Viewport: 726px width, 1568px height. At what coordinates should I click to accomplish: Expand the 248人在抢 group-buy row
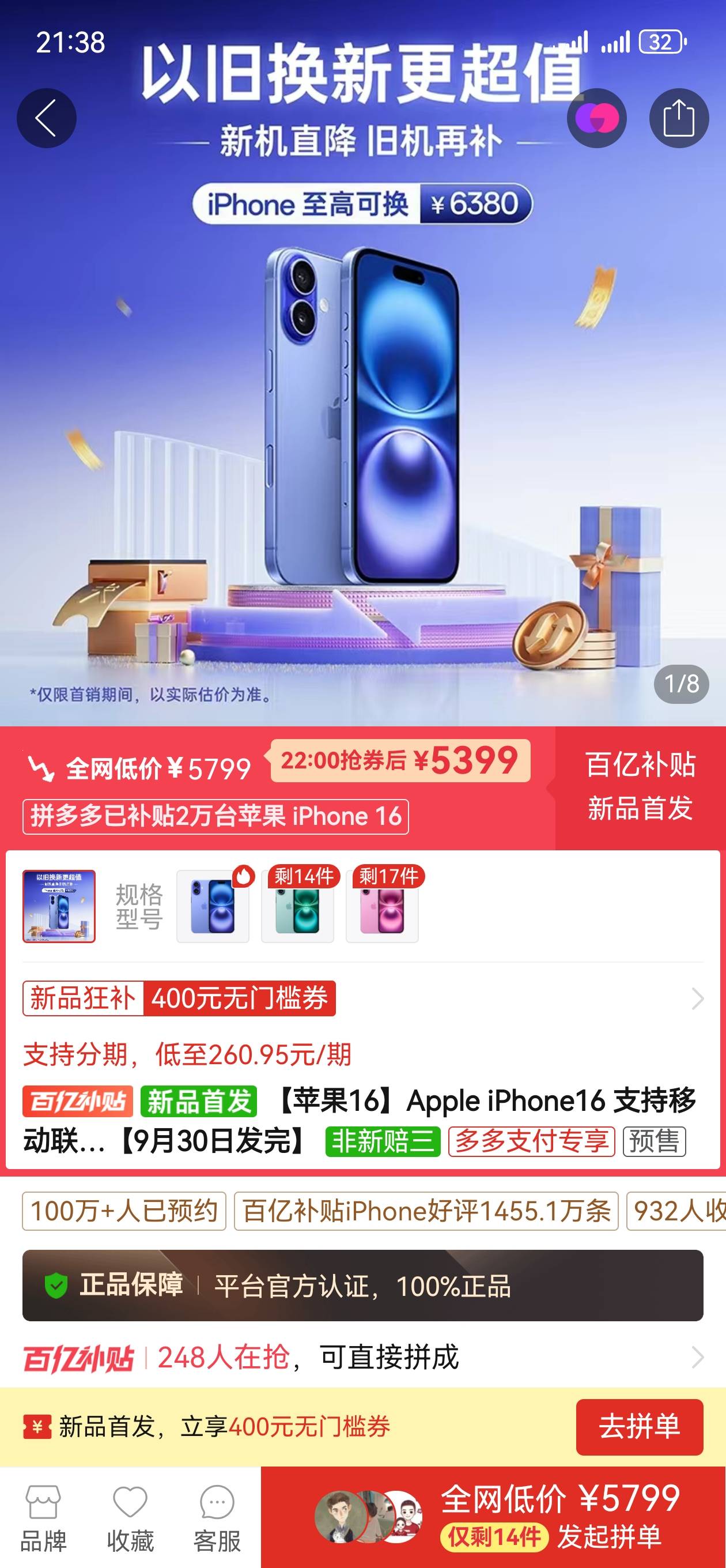[x=362, y=1358]
